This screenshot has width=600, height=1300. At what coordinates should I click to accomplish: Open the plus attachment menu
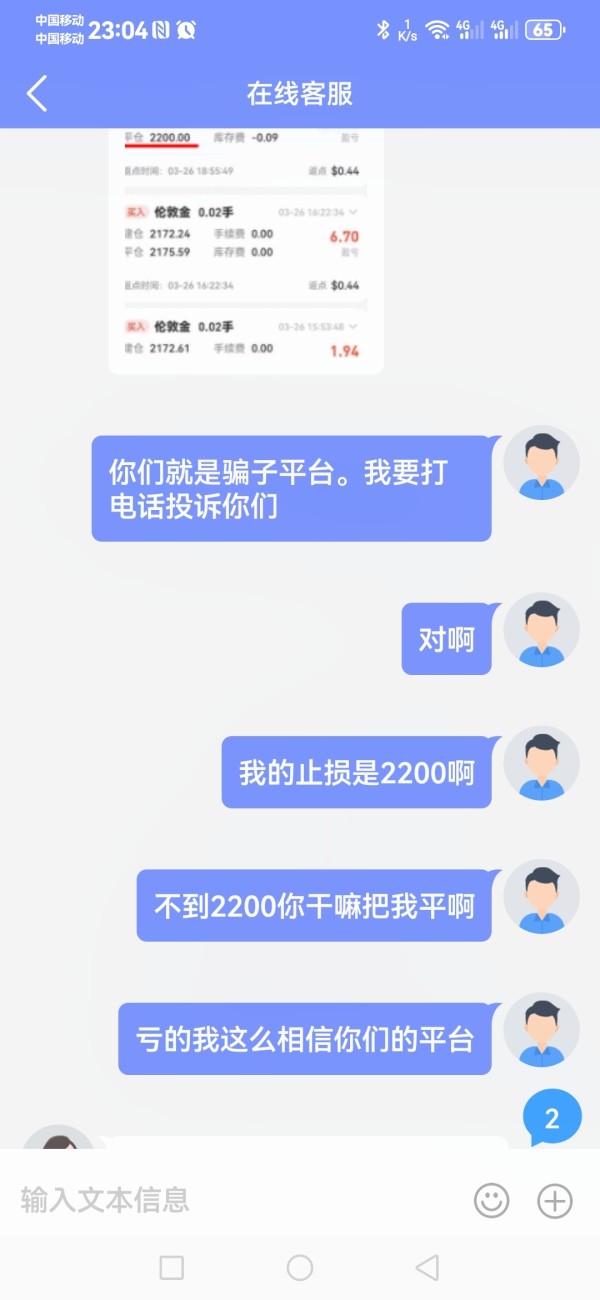(x=555, y=1200)
